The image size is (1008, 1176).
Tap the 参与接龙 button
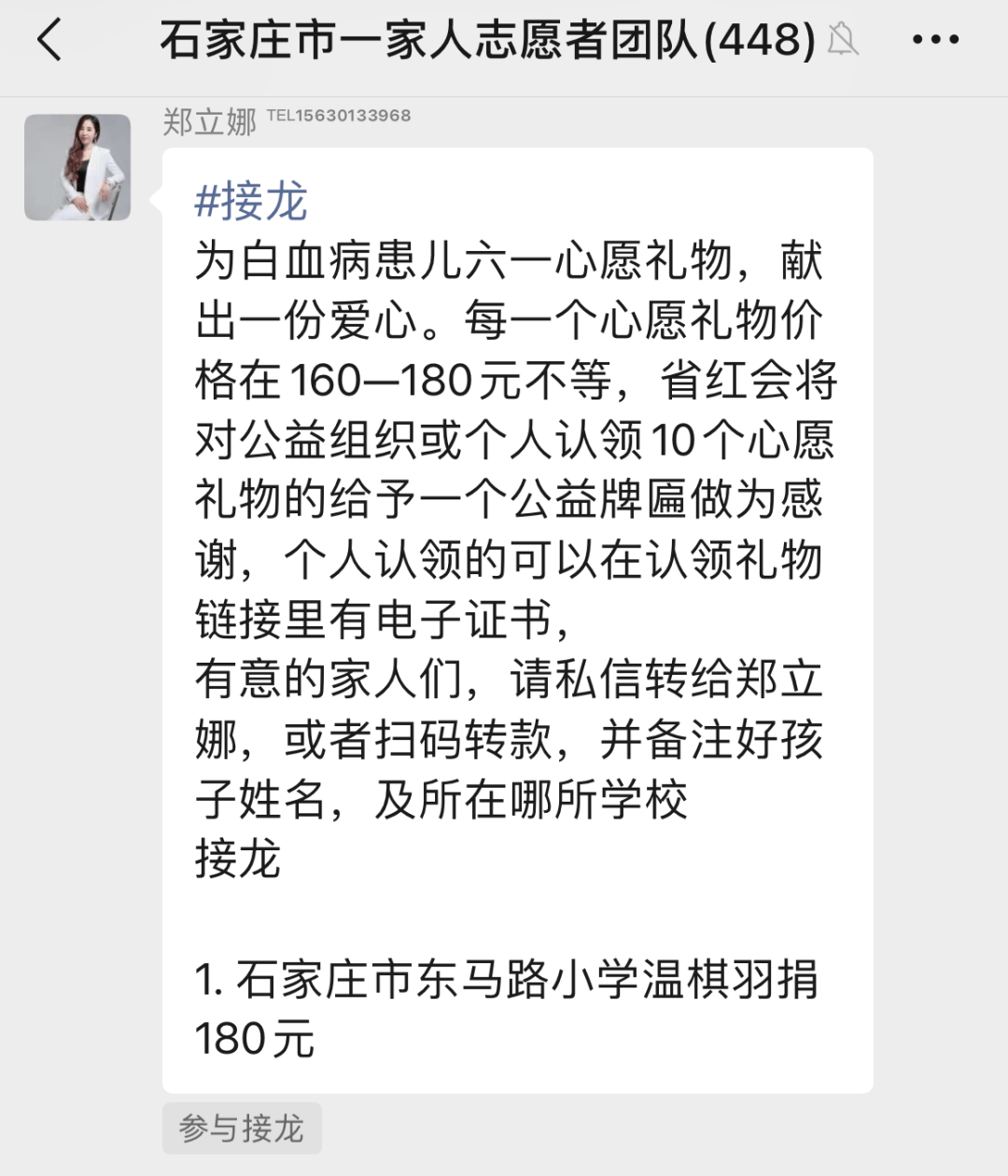[242, 1128]
